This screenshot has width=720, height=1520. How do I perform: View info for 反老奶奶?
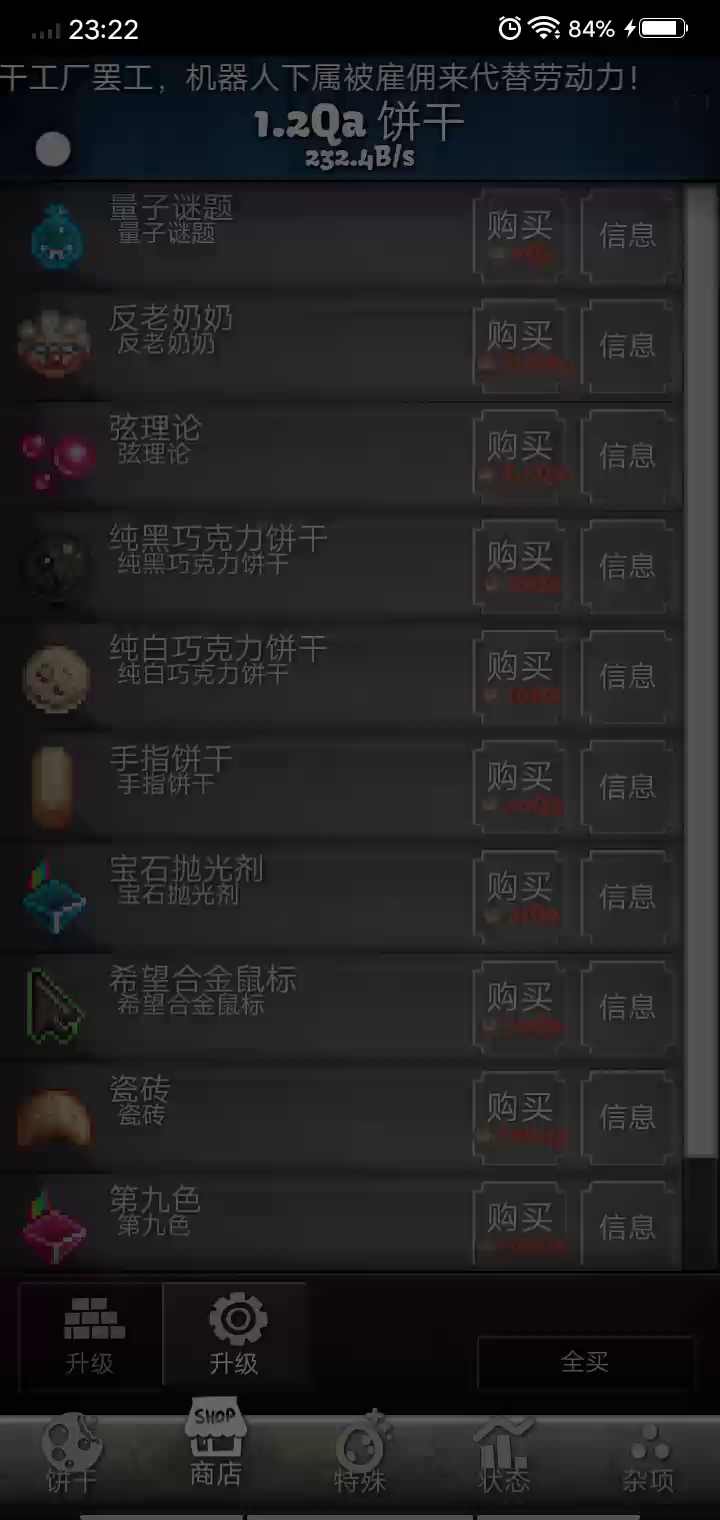(x=627, y=345)
